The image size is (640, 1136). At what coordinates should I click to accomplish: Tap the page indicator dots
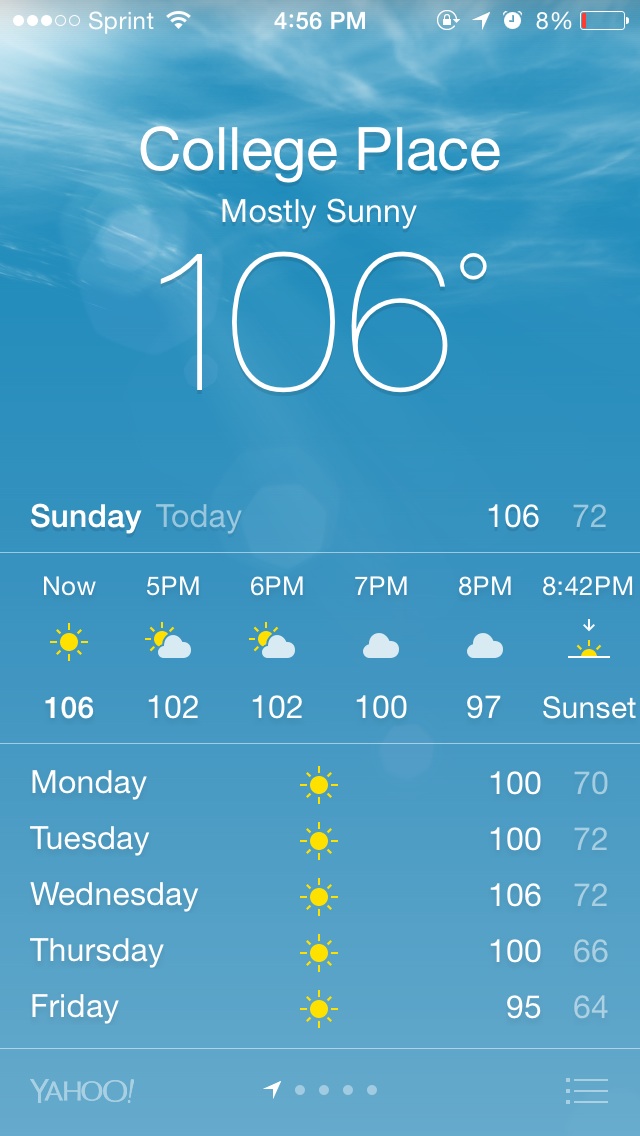[x=322, y=1090]
